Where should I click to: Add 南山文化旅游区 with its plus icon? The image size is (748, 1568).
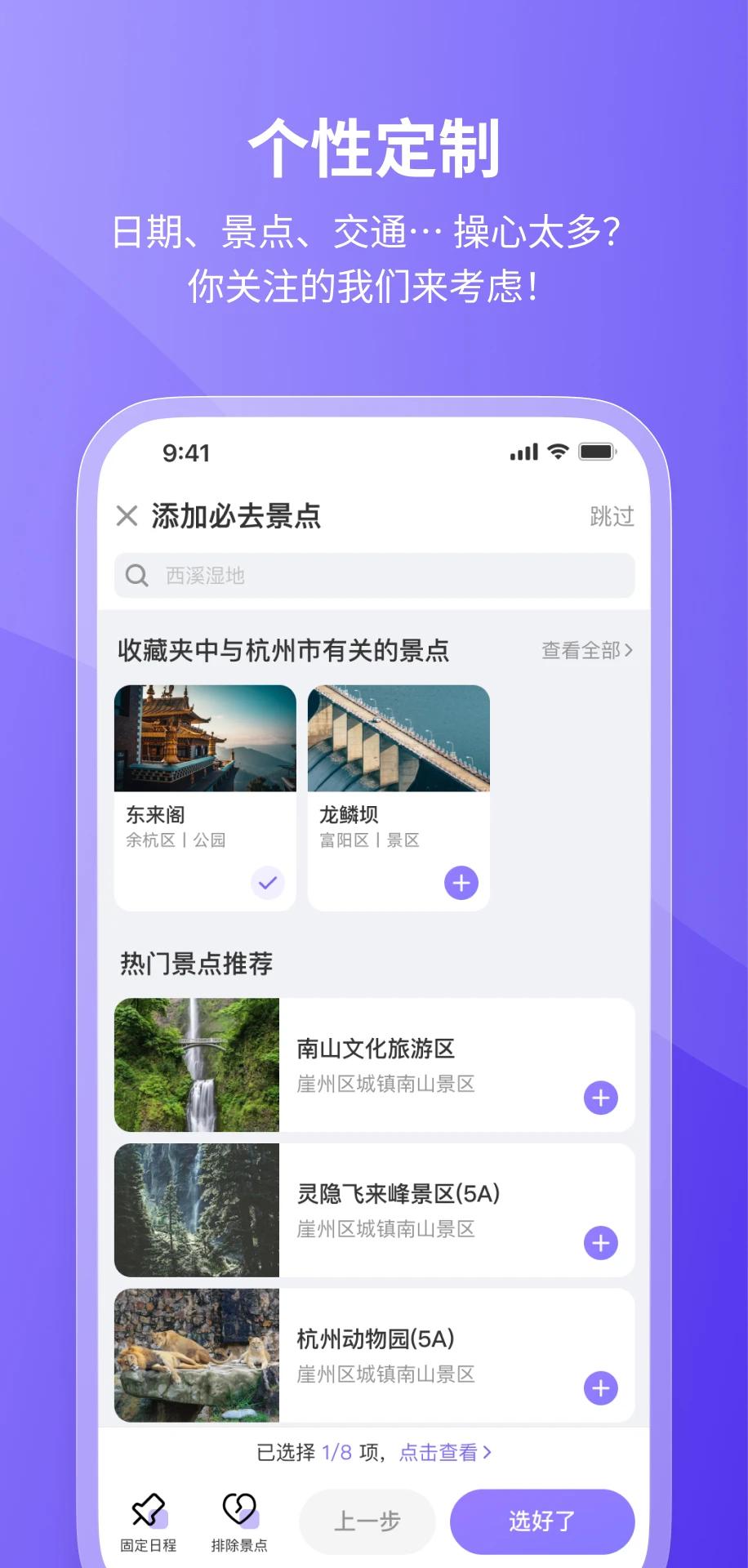click(600, 1098)
